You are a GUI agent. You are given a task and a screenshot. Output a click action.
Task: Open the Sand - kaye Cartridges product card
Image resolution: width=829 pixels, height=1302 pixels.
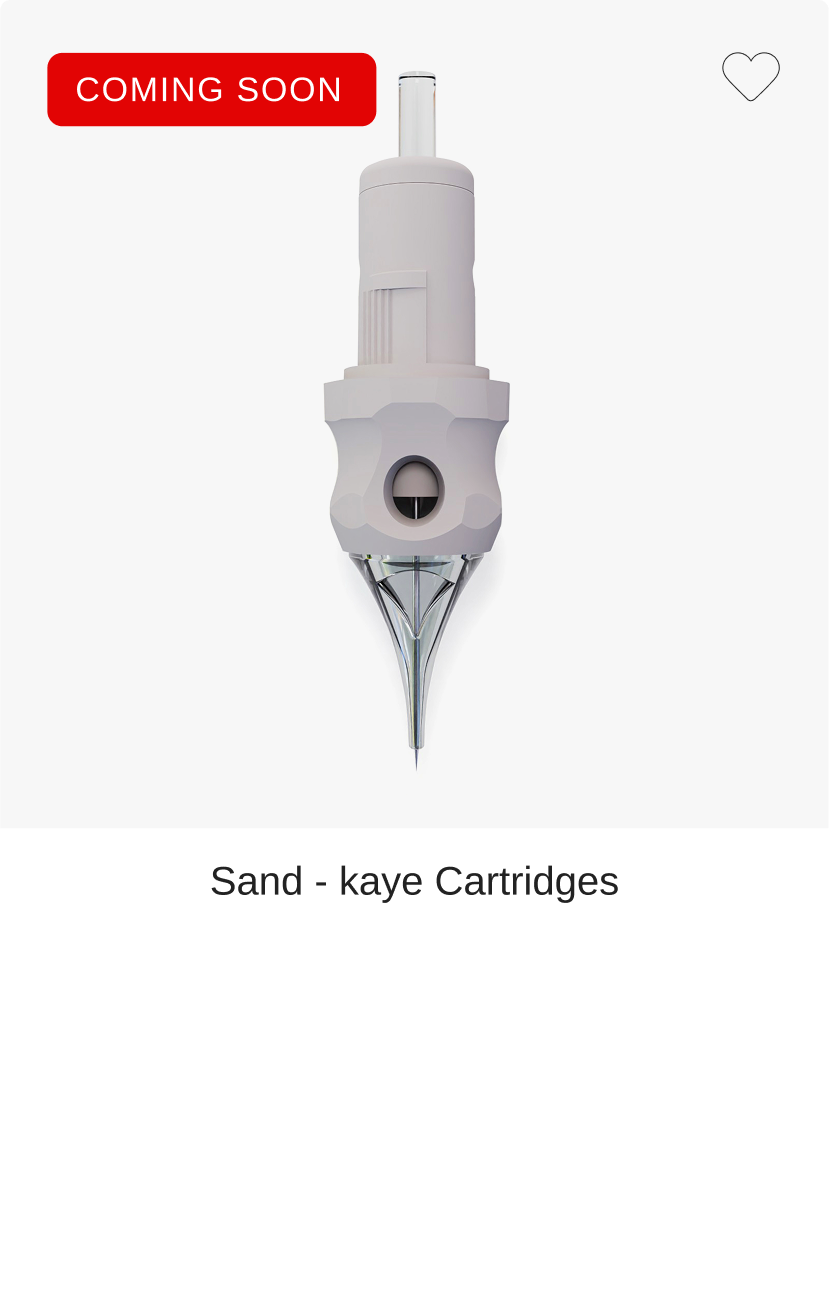414,881
